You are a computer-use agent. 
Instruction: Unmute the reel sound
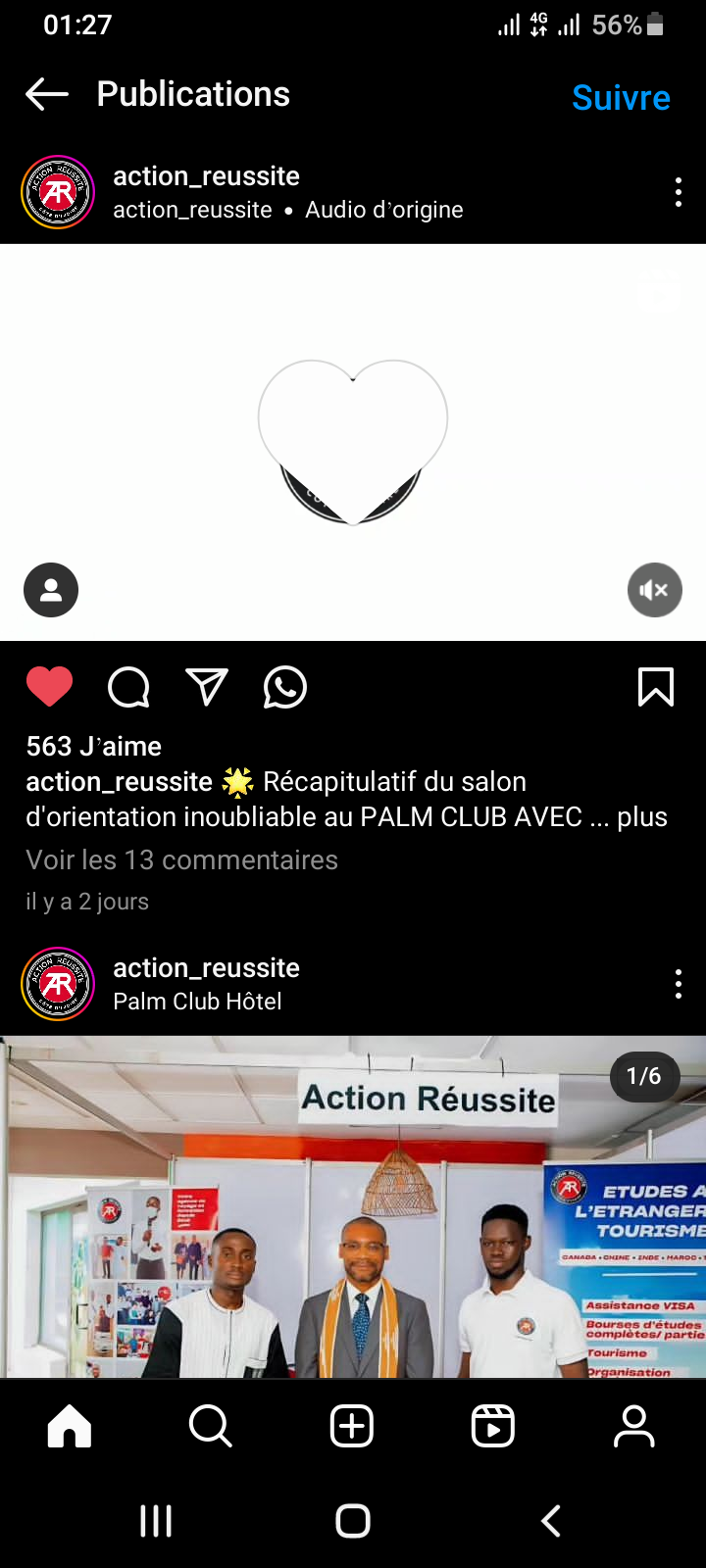654,590
